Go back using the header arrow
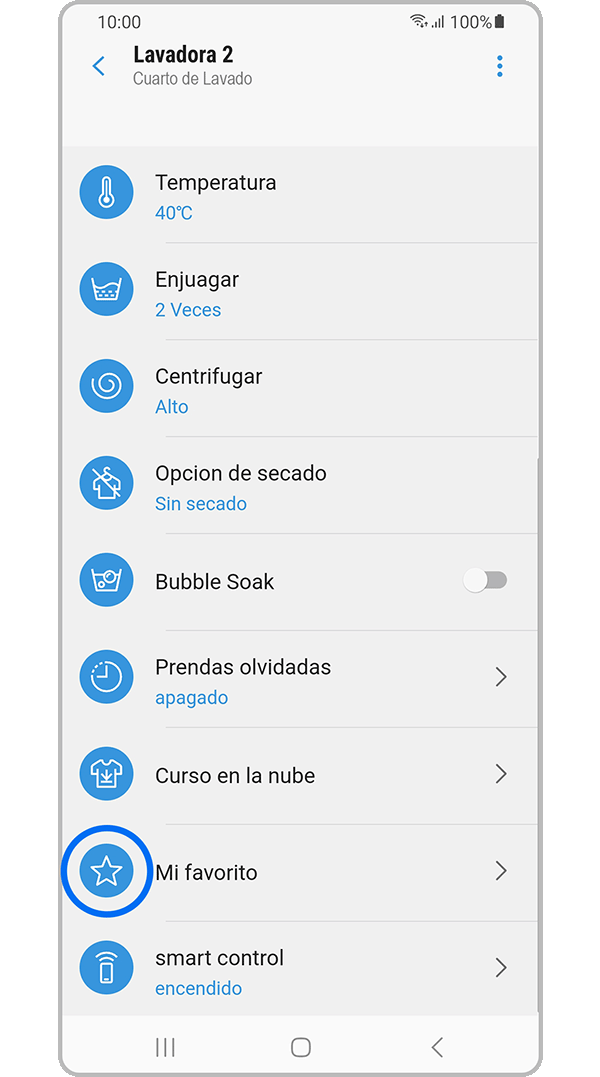Image resolution: width=600 pixels, height=1077 pixels. tap(99, 66)
